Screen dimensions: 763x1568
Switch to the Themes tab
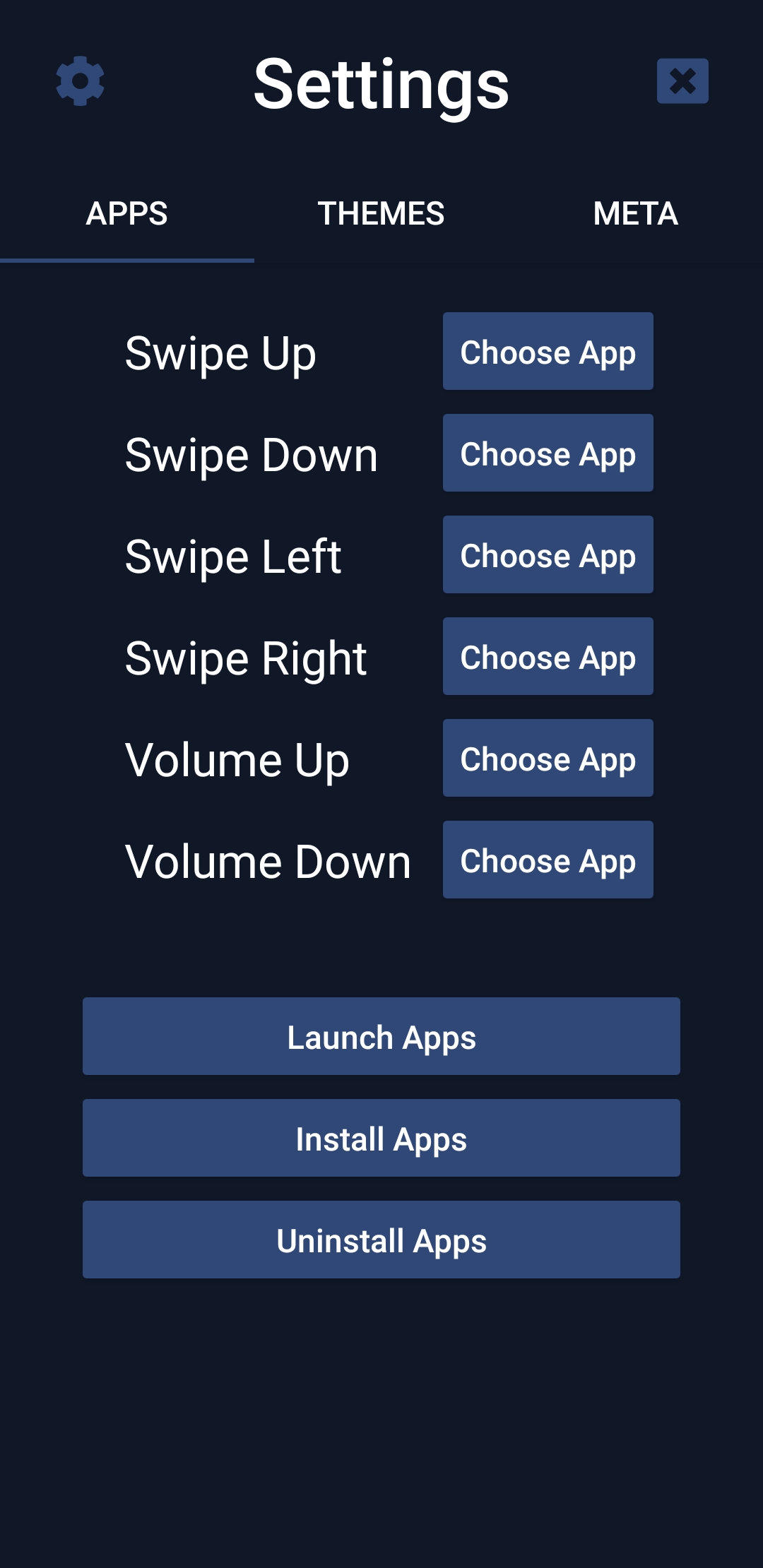point(381,213)
